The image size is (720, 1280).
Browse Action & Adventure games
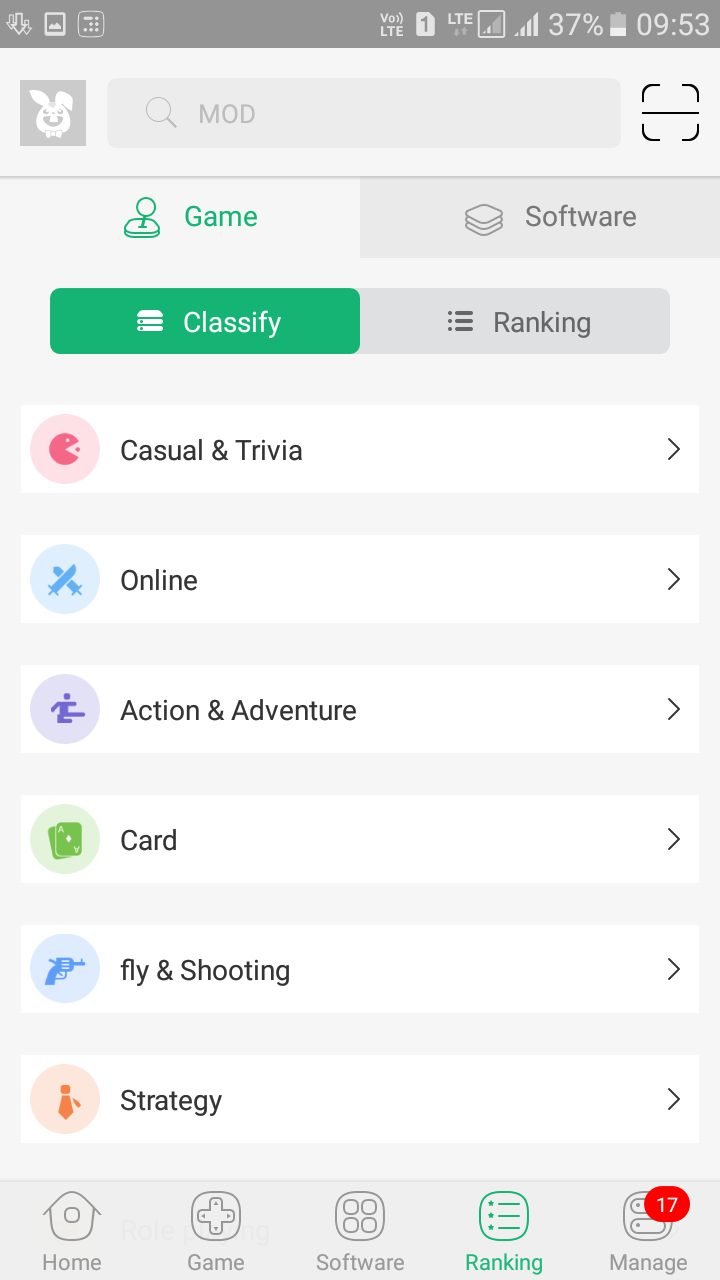click(x=360, y=709)
